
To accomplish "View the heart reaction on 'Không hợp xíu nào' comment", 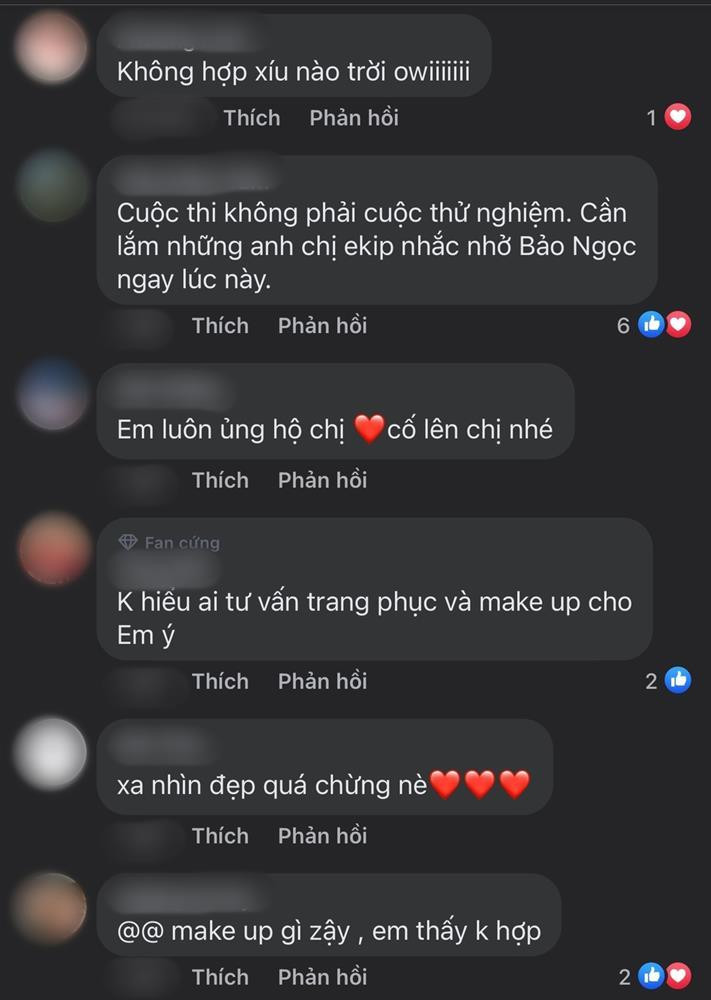I will (678, 118).
